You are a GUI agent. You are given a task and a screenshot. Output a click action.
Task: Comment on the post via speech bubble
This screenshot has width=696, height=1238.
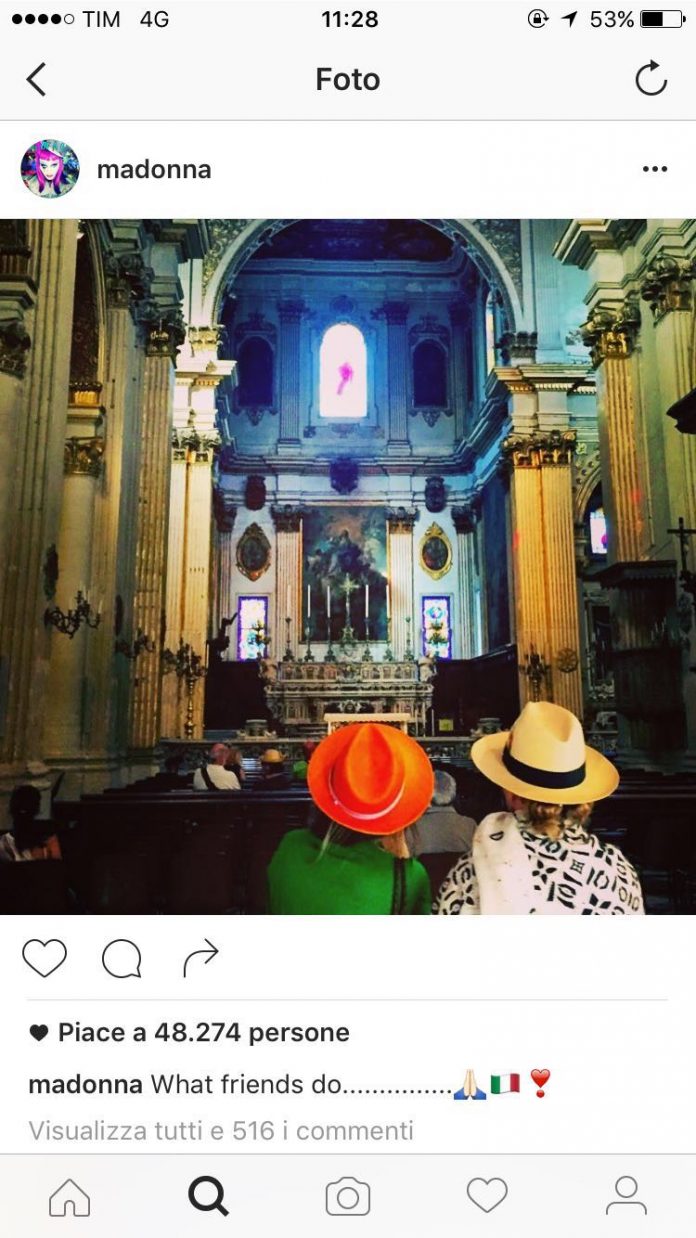coord(121,959)
